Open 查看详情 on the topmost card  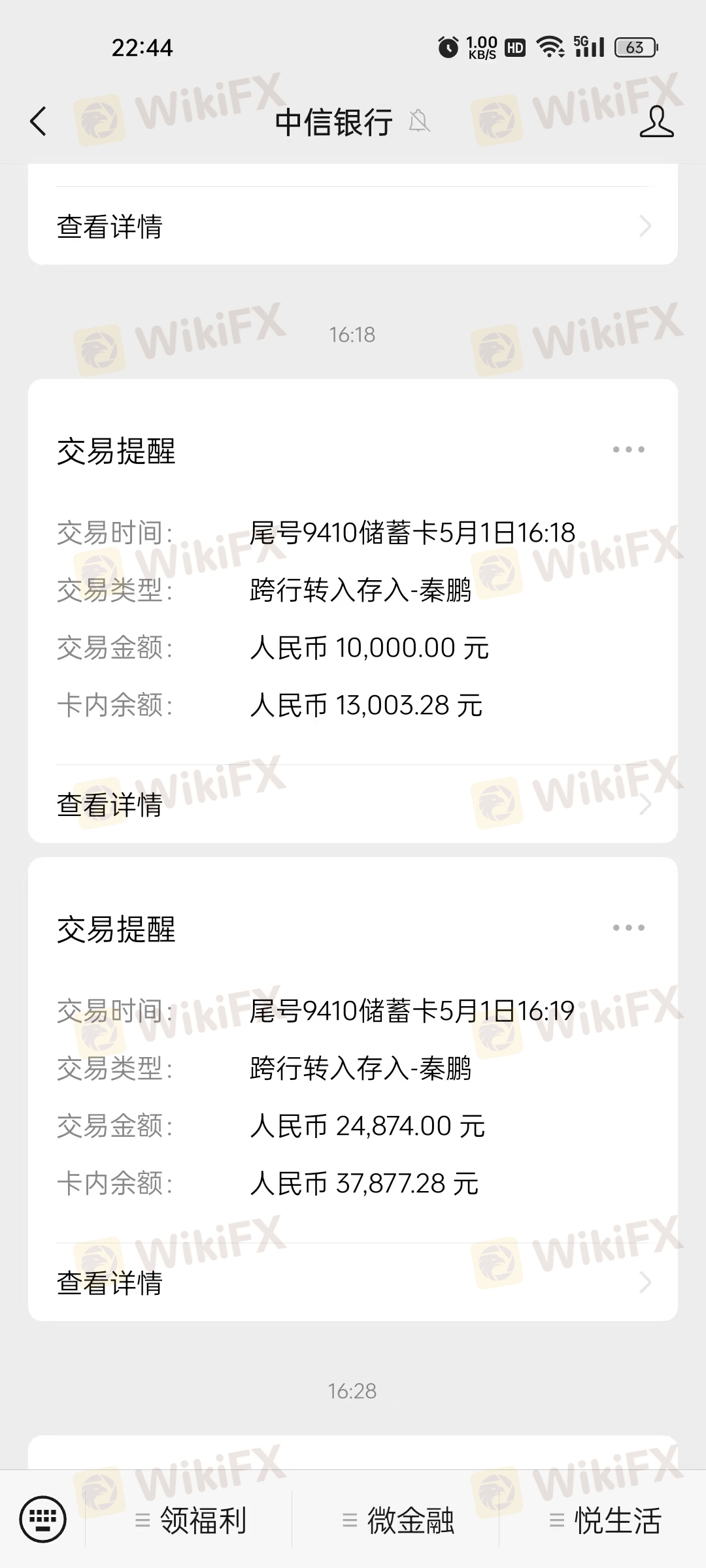pos(353,226)
